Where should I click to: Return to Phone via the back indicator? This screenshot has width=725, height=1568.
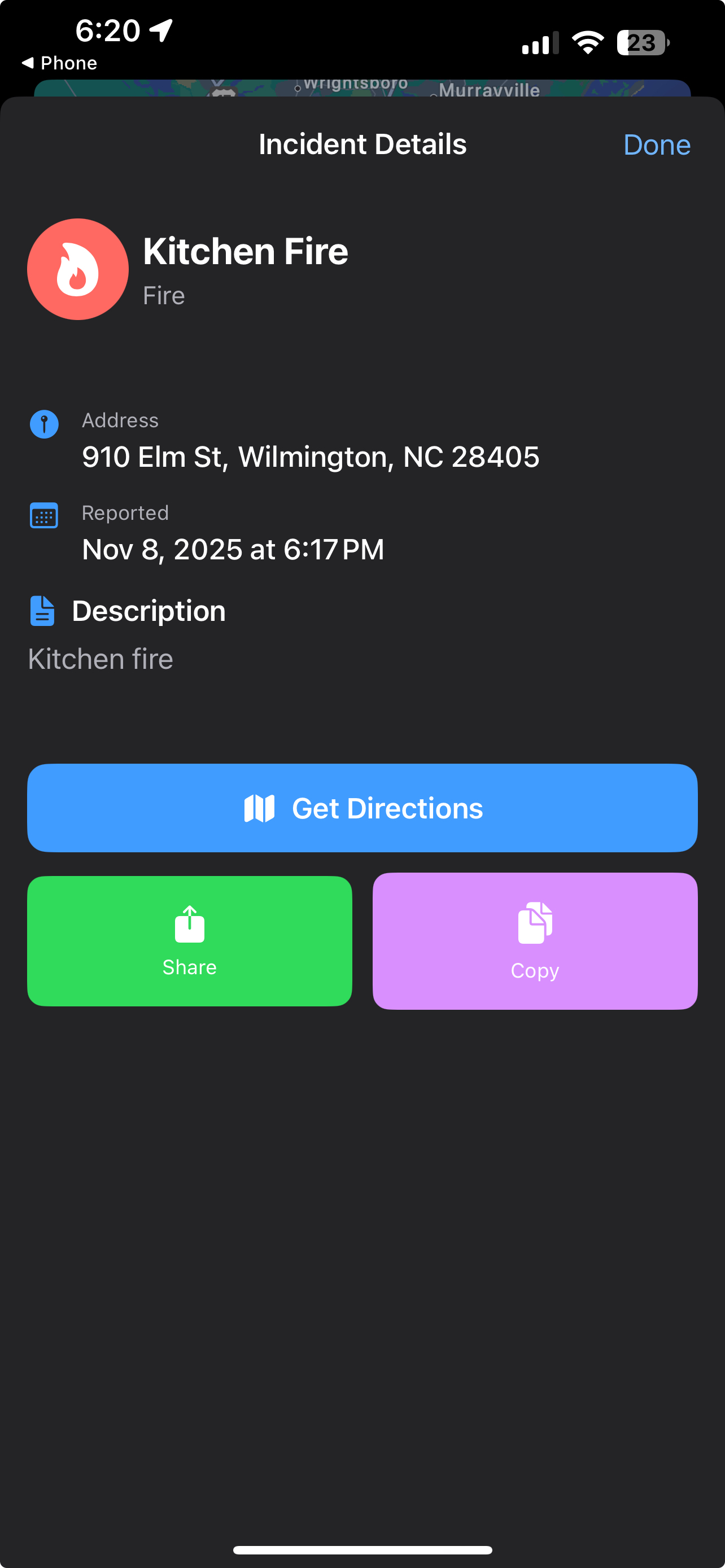click(x=59, y=63)
